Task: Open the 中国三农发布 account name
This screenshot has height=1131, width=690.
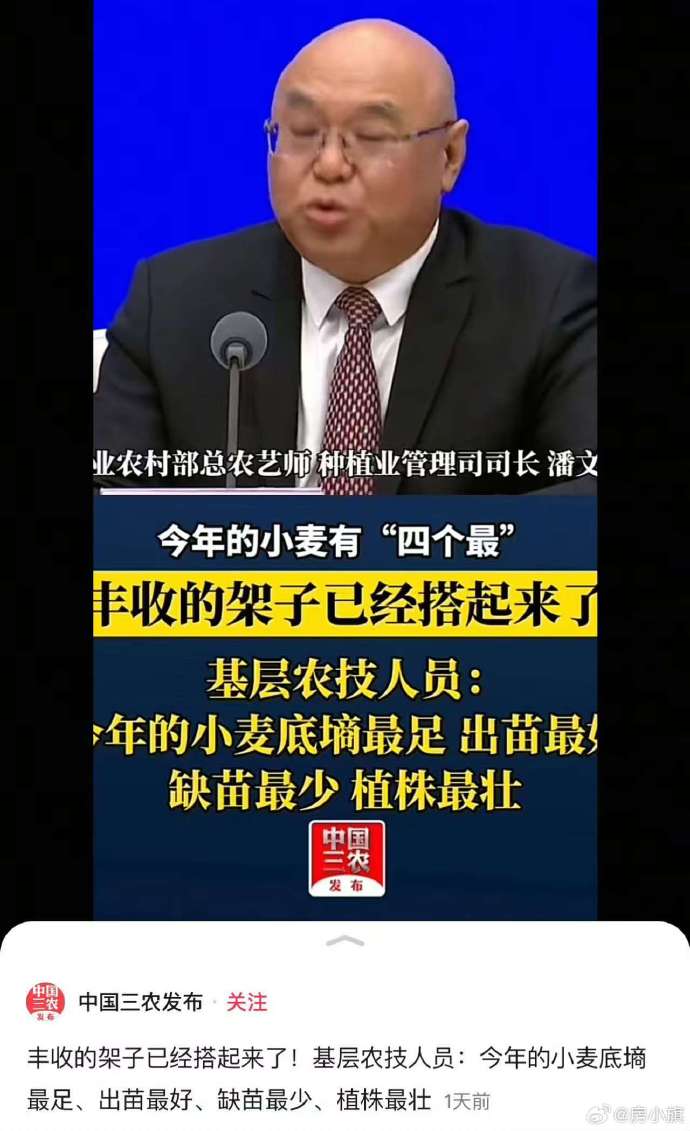Action: tap(140, 1002)
